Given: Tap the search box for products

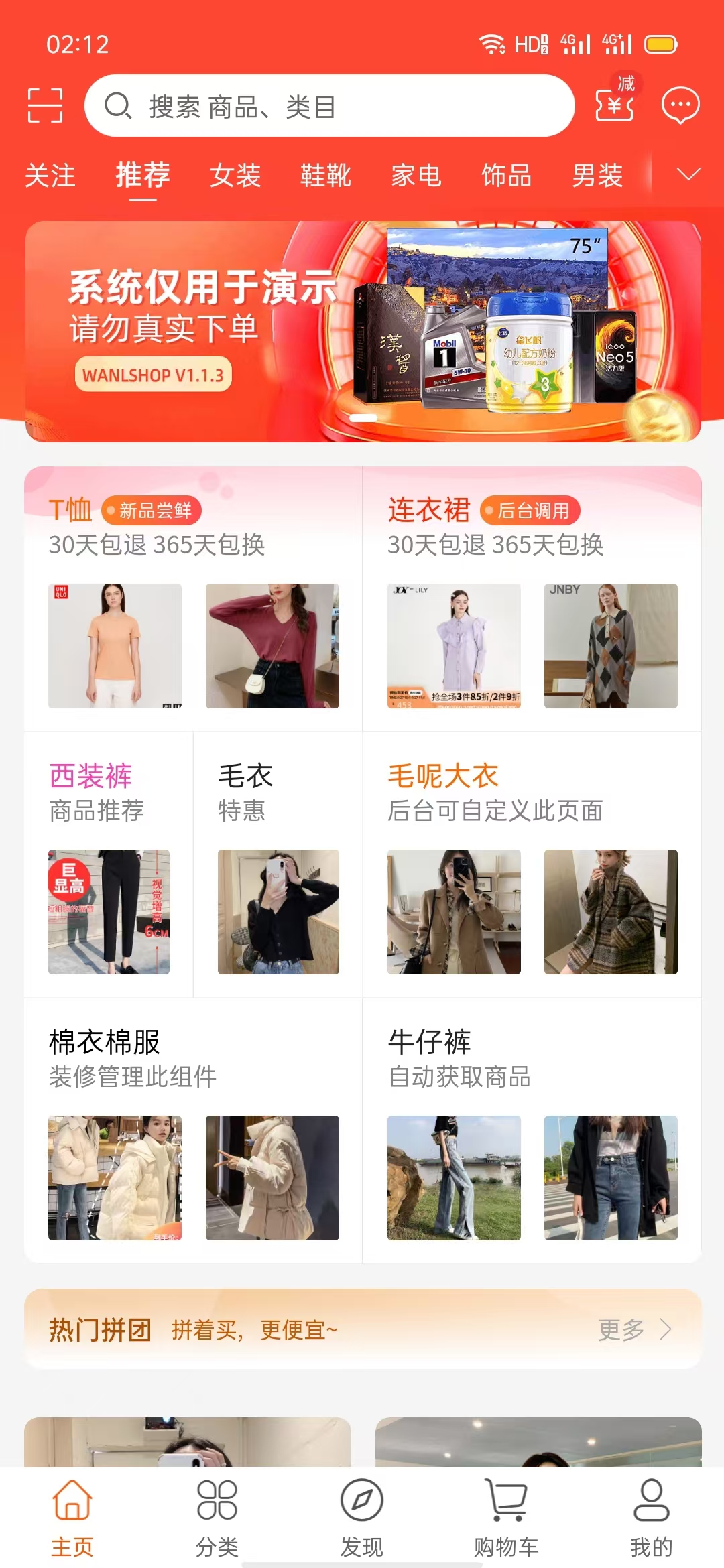Looking at the screenshot, I should 328,106.
